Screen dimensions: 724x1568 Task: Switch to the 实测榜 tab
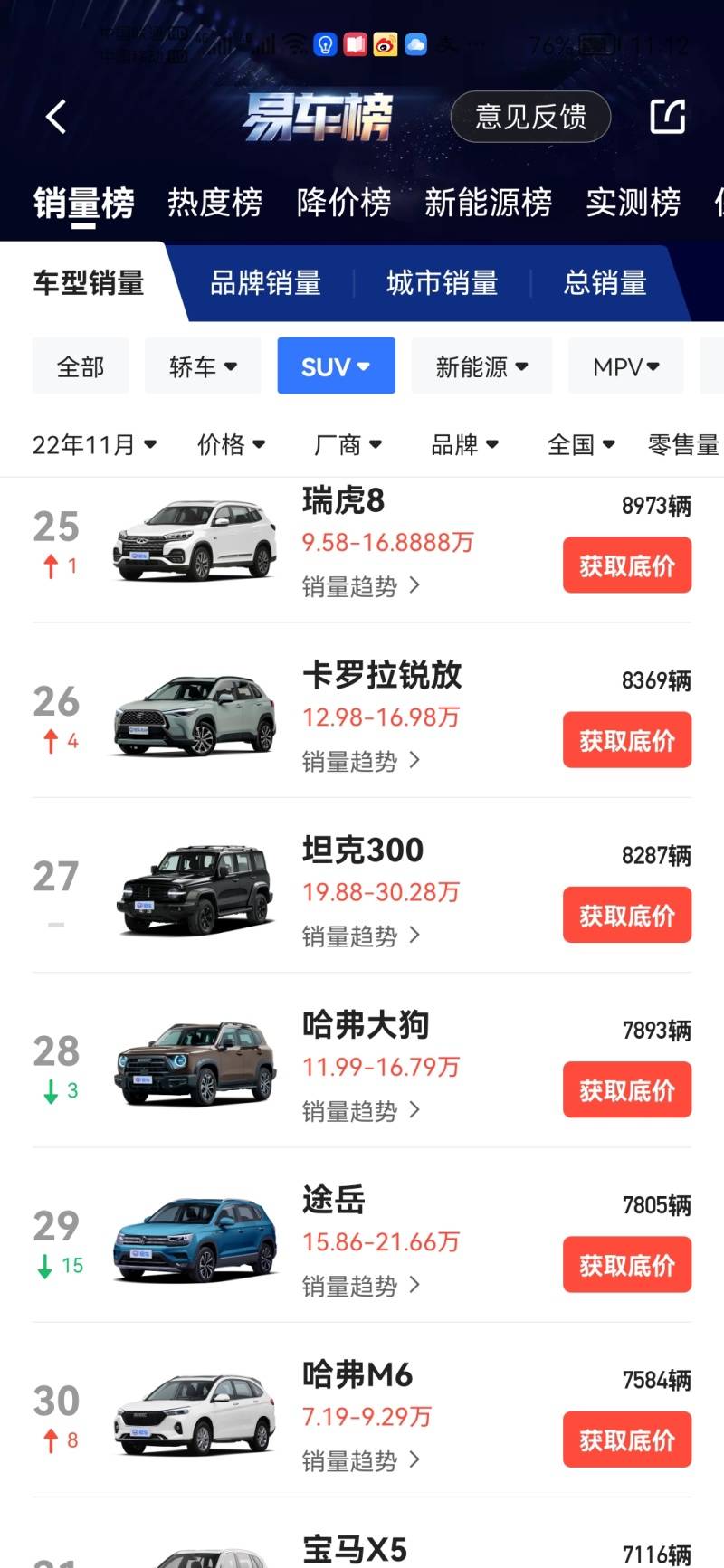tap(633, 202)
